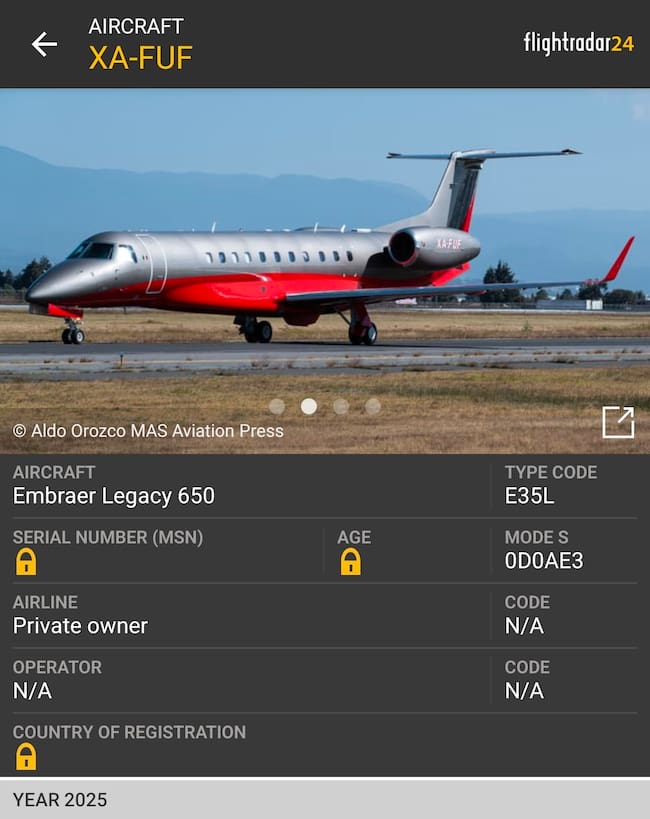Unlock the Serial Number (MSN) field
This screenshot has width=650, height=819.
pyautogui.click(x=26, y=563)
